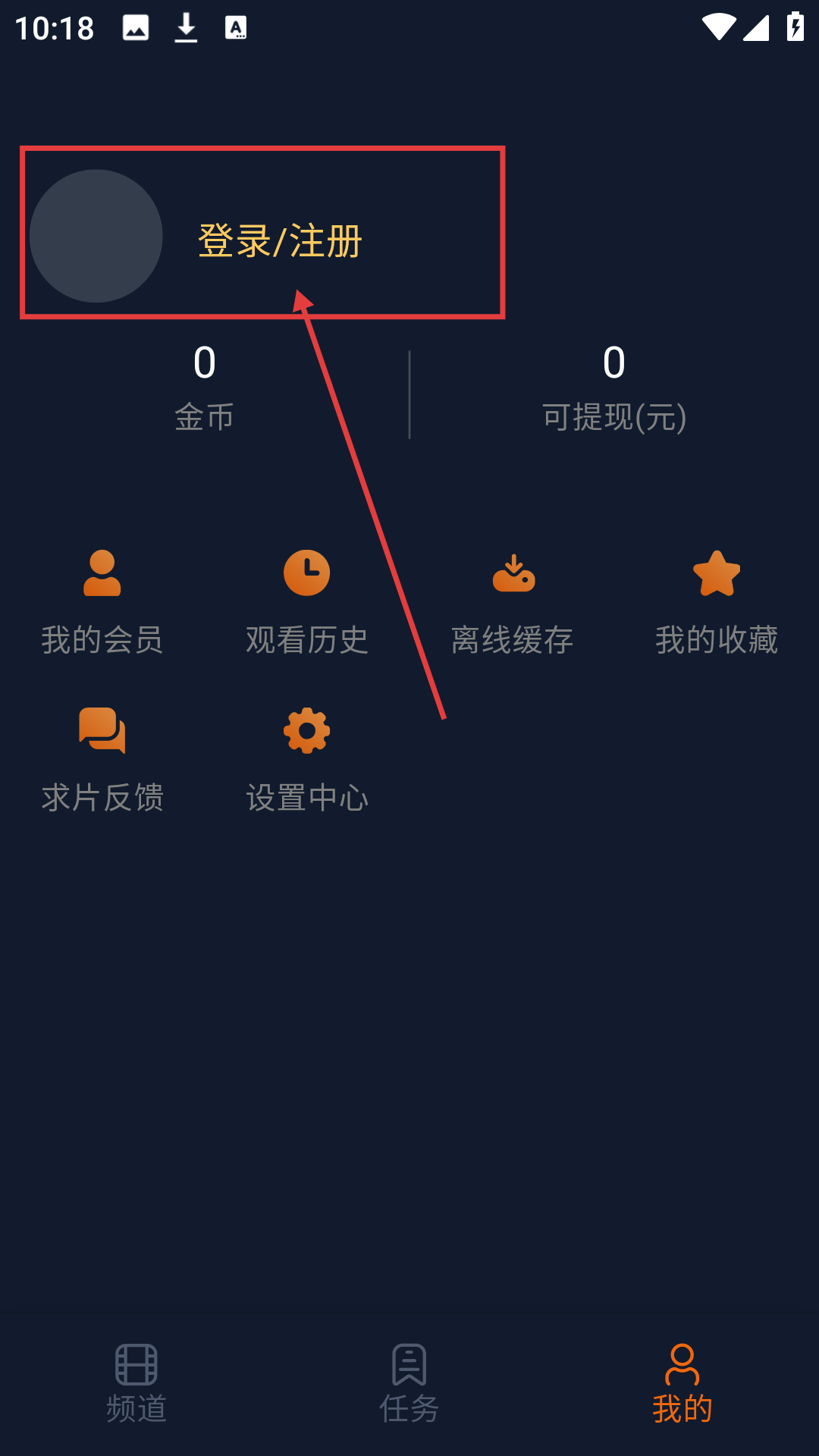819x1456 pixels.
Task: Switch to the 频道 tab
Action: click(x=136, y=1383)
